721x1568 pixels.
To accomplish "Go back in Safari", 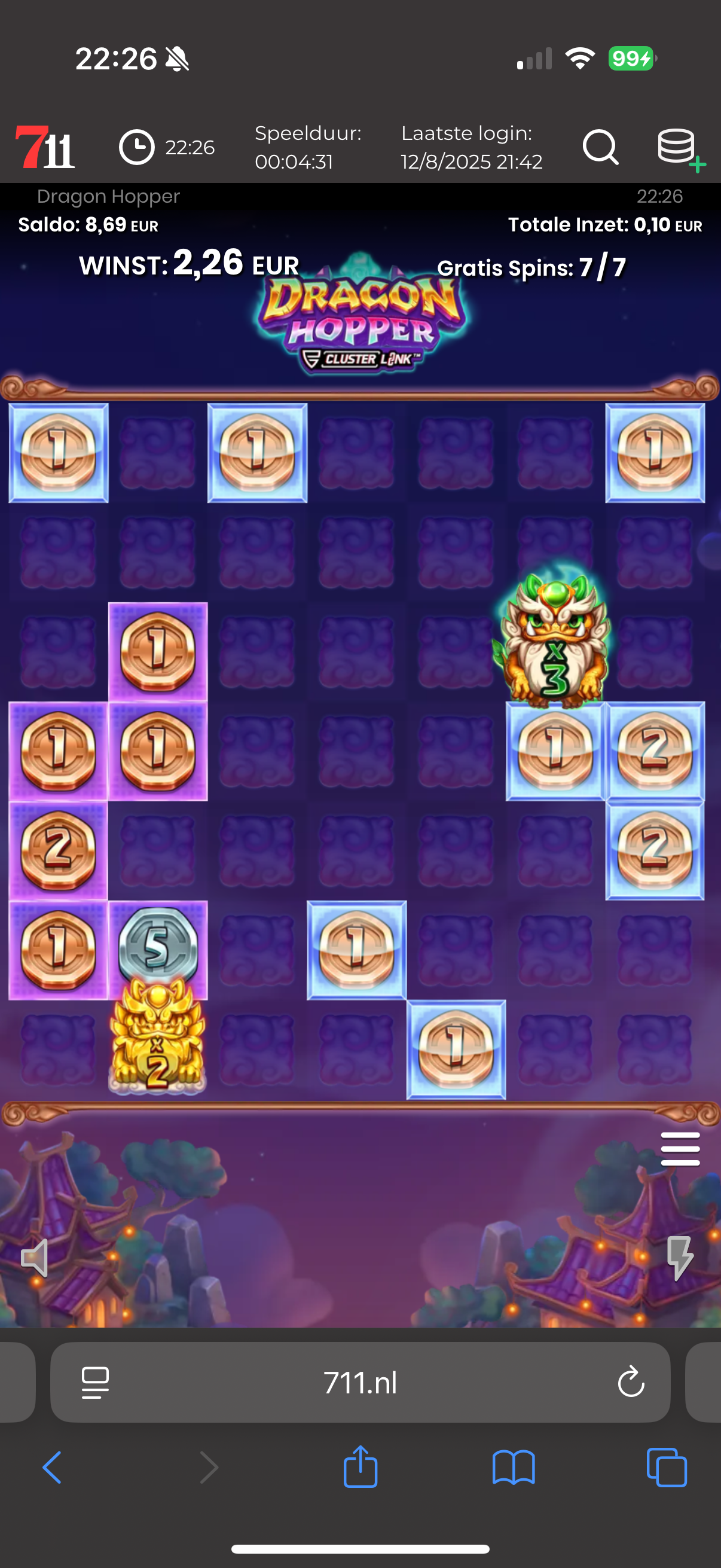I will click(x=53, y=1468).
